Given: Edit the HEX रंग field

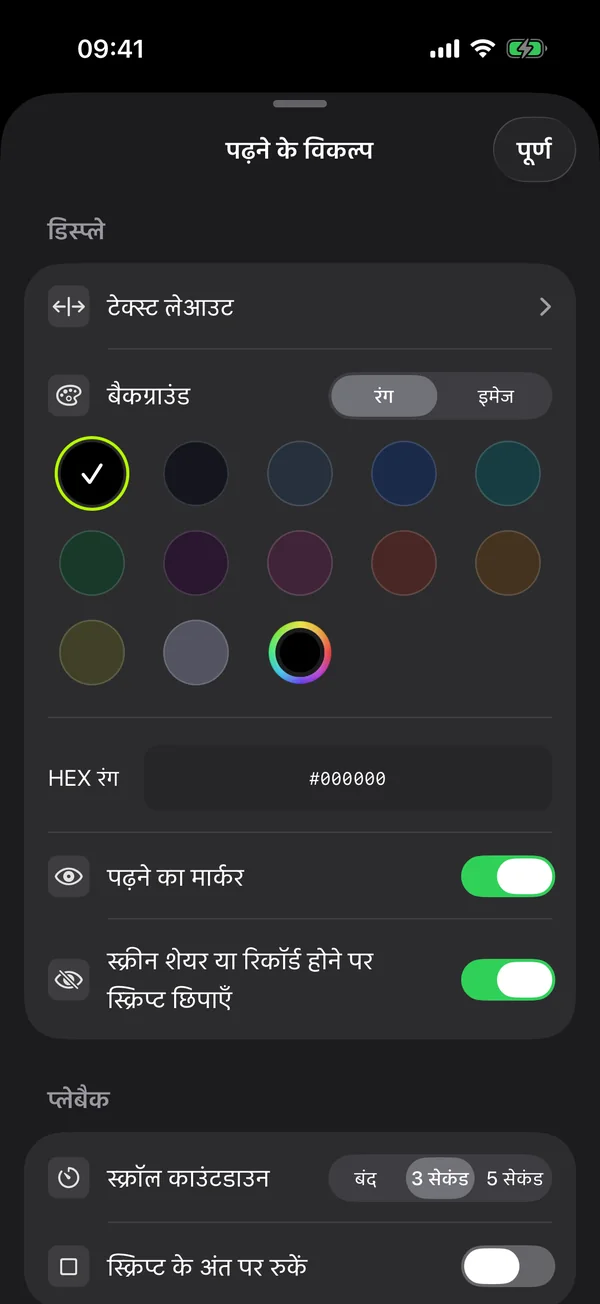Looking at the screenshot, I should point(348,778).
